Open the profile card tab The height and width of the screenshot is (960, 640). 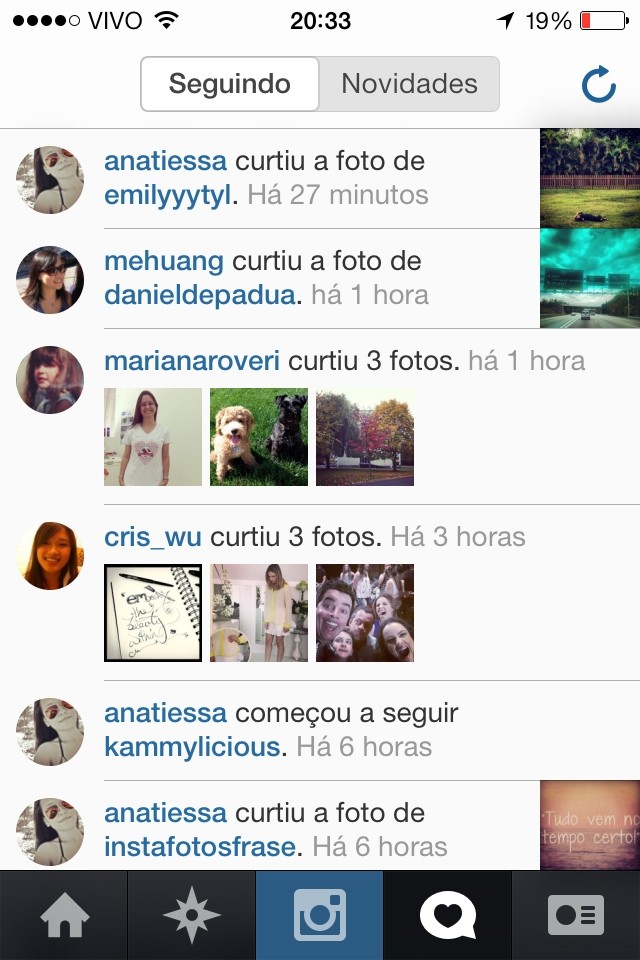click(x=576, y=916)
